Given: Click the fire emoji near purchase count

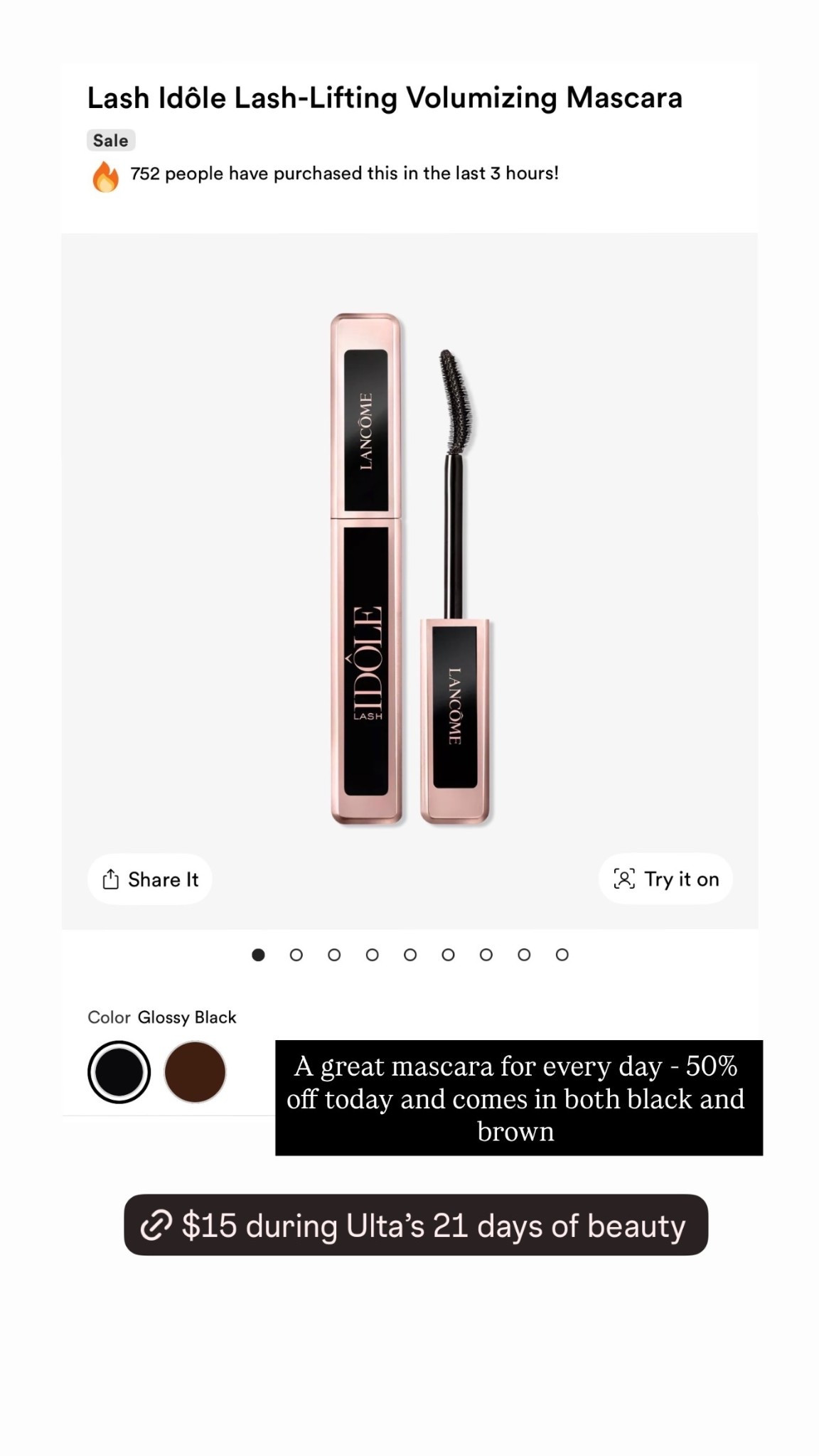Looking at the screenshot, I should point(105,173).
